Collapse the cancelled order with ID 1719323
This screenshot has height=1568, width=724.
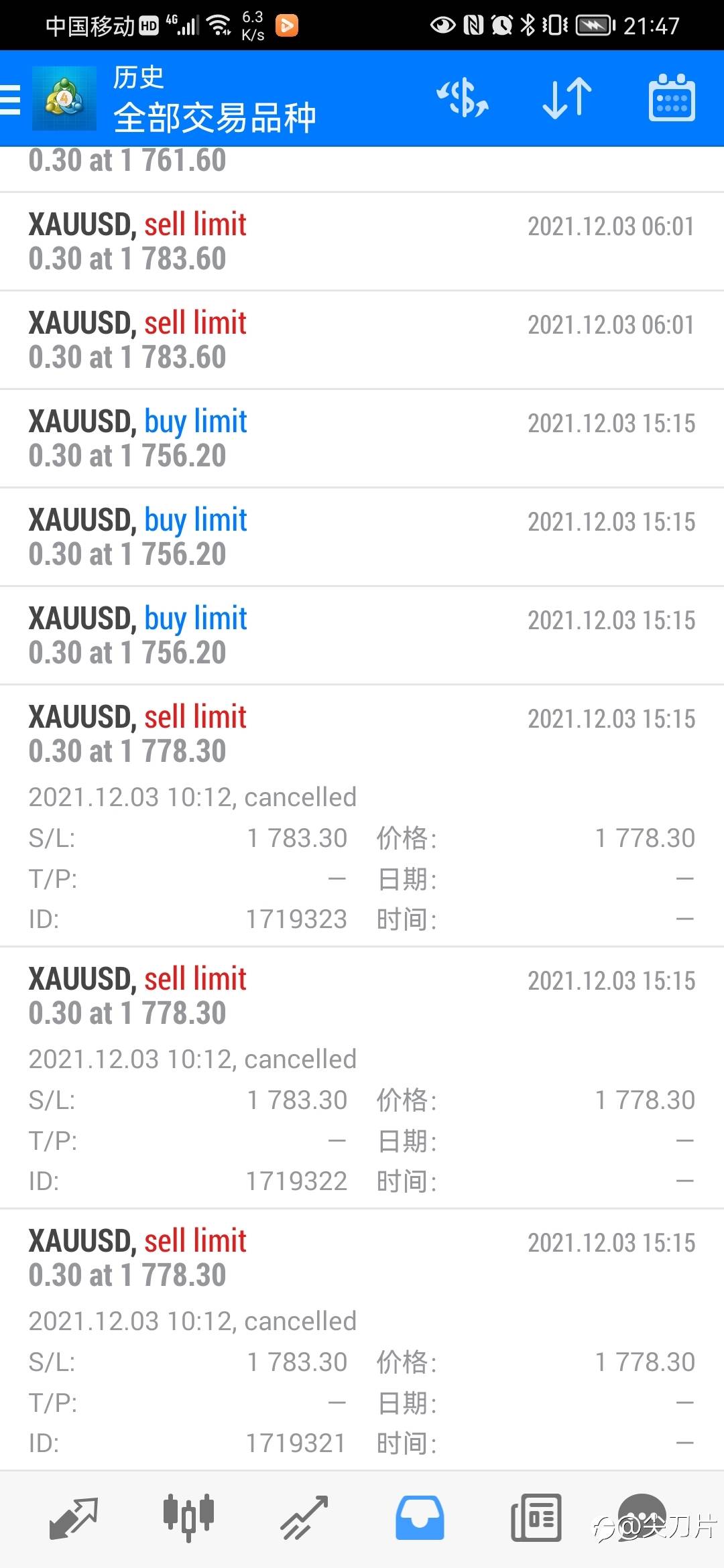pyautogui.click(x=362, y=815)
